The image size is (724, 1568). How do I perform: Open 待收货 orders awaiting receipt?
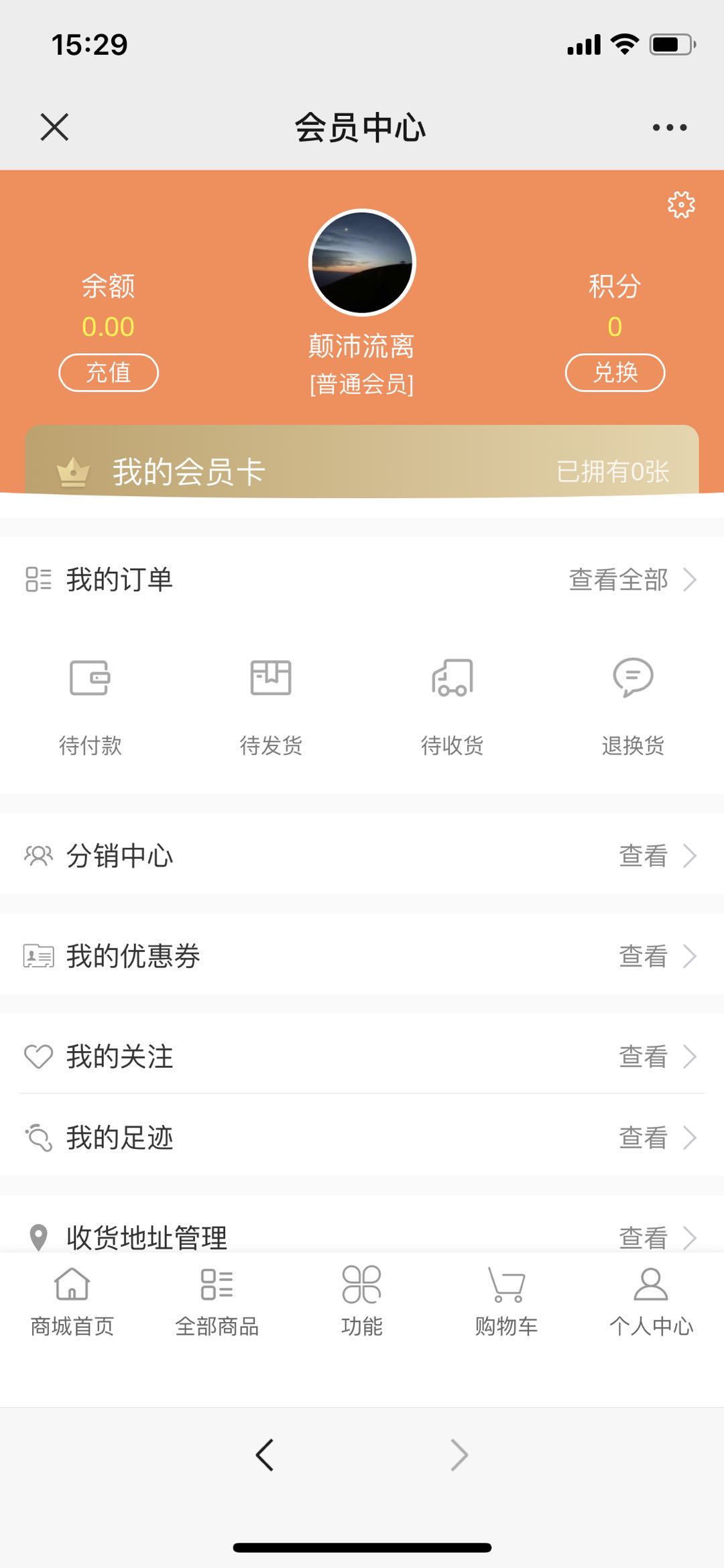point(452,704)
